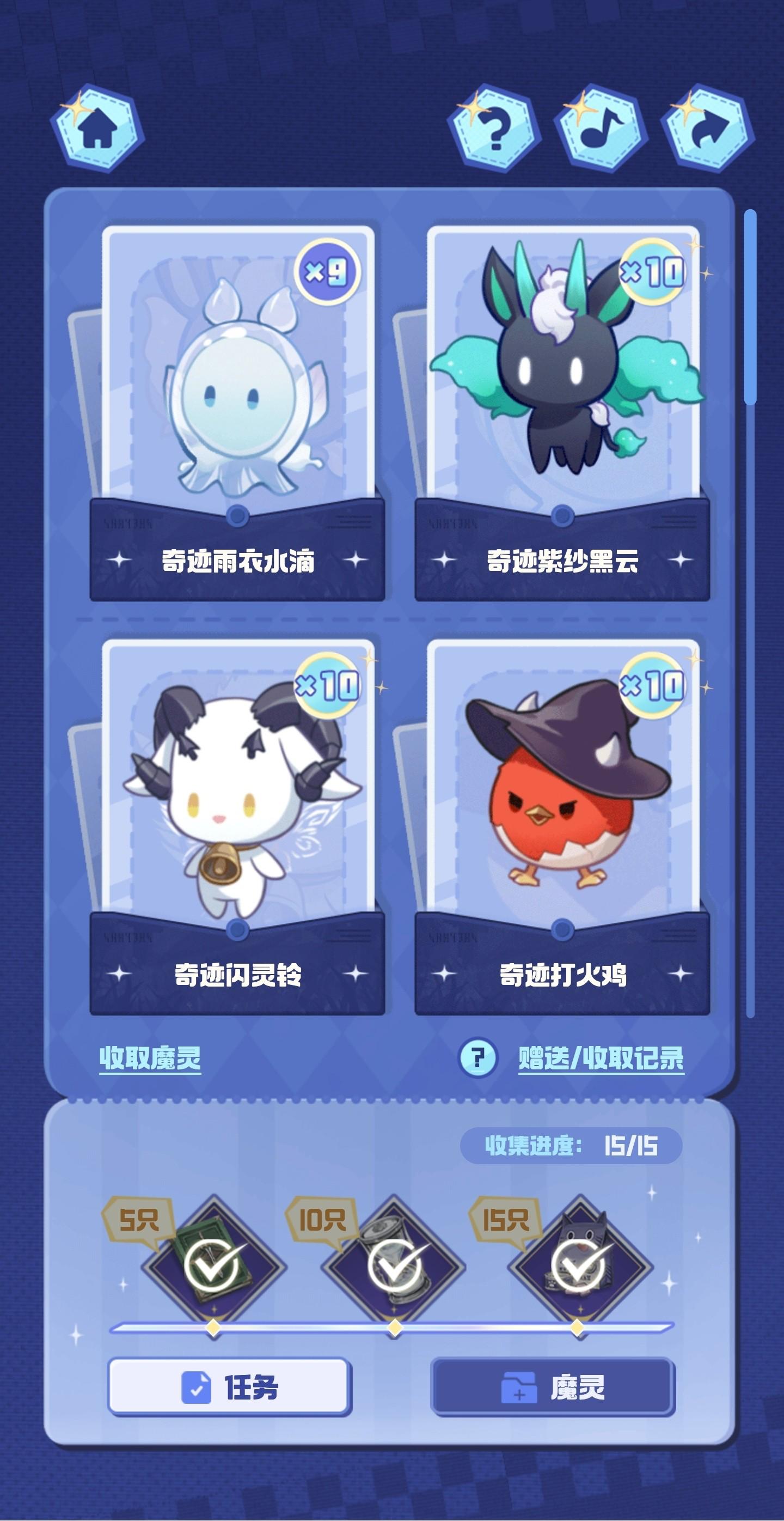Switch to the 魔灵 tab
784x1521 pixels.
point(553,1387)
